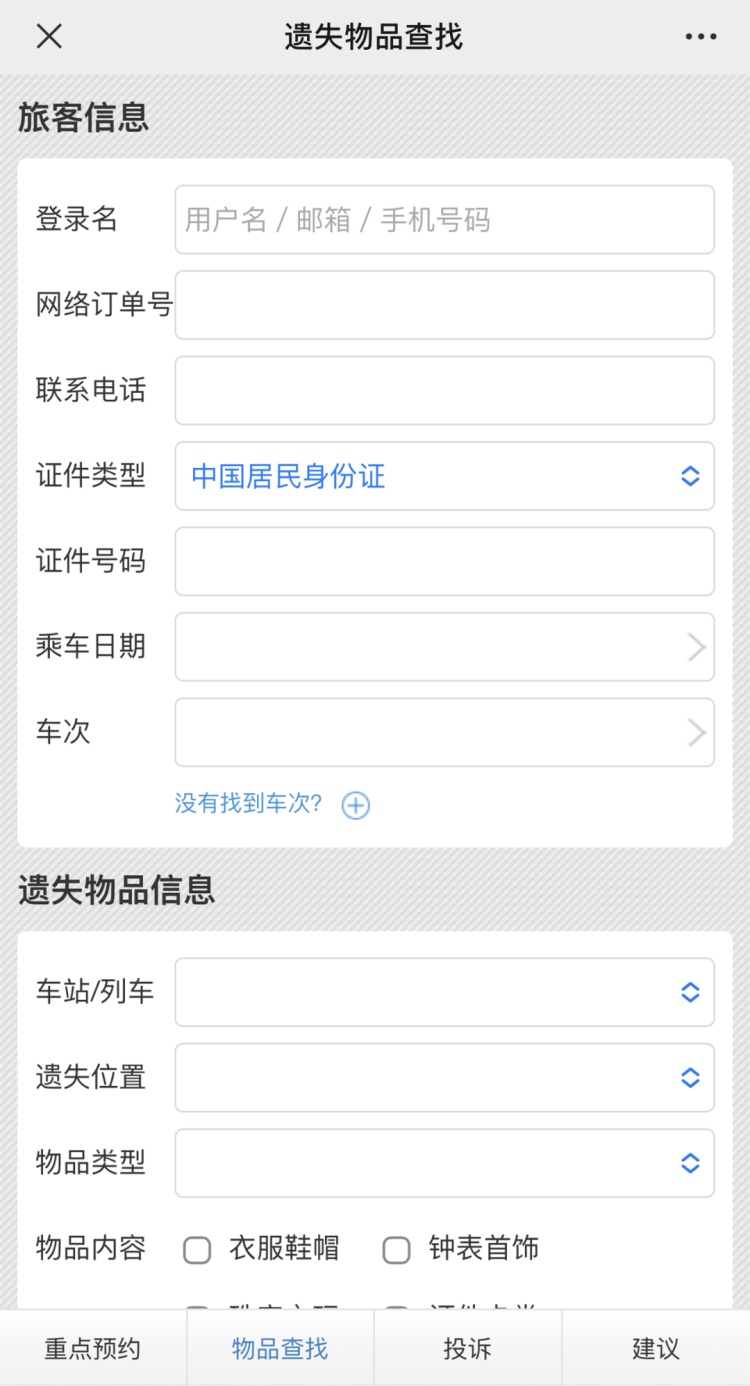Screen dimensions: 750x1386
Task: Open the three-dot overflow menu
Action: (x=700, y=37)
